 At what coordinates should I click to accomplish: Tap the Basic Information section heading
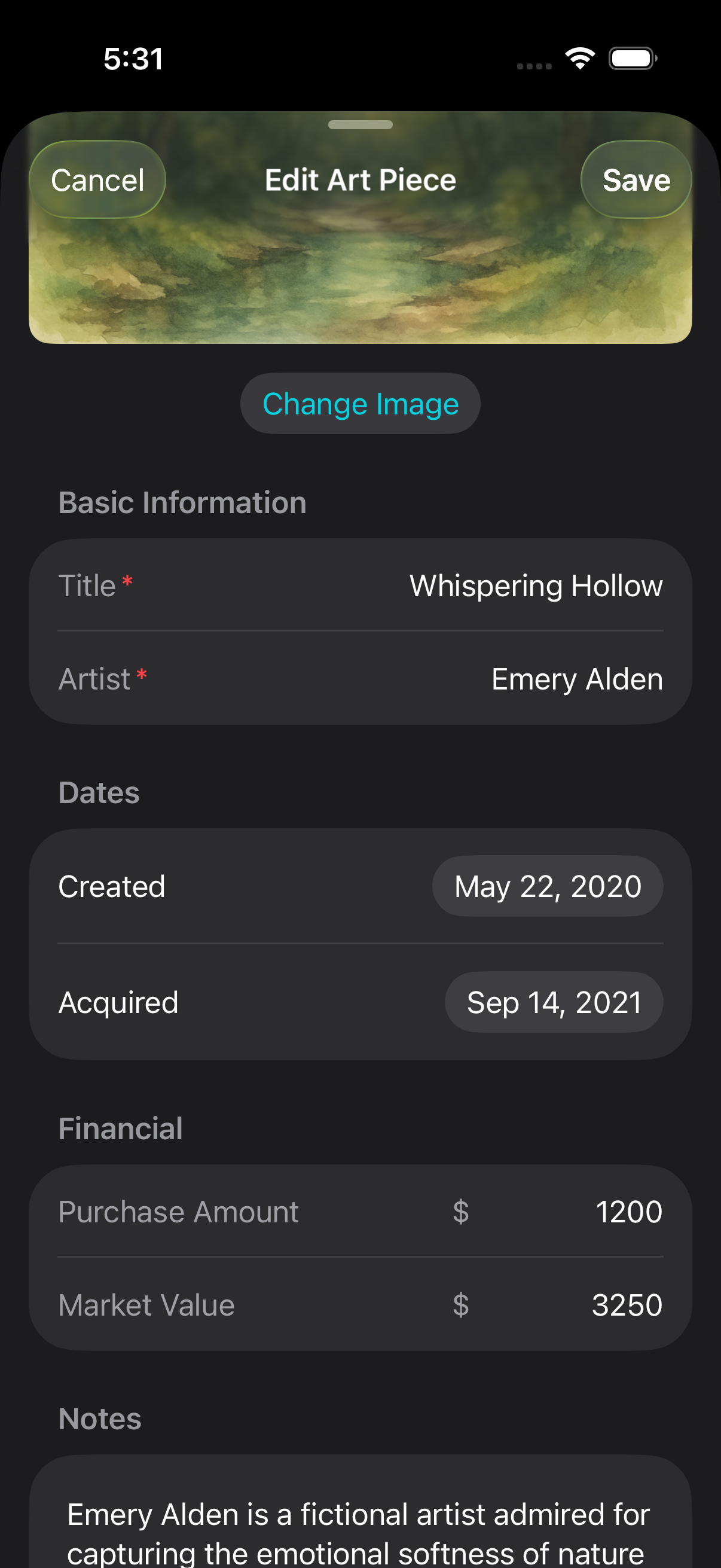(x=182, y=502)
